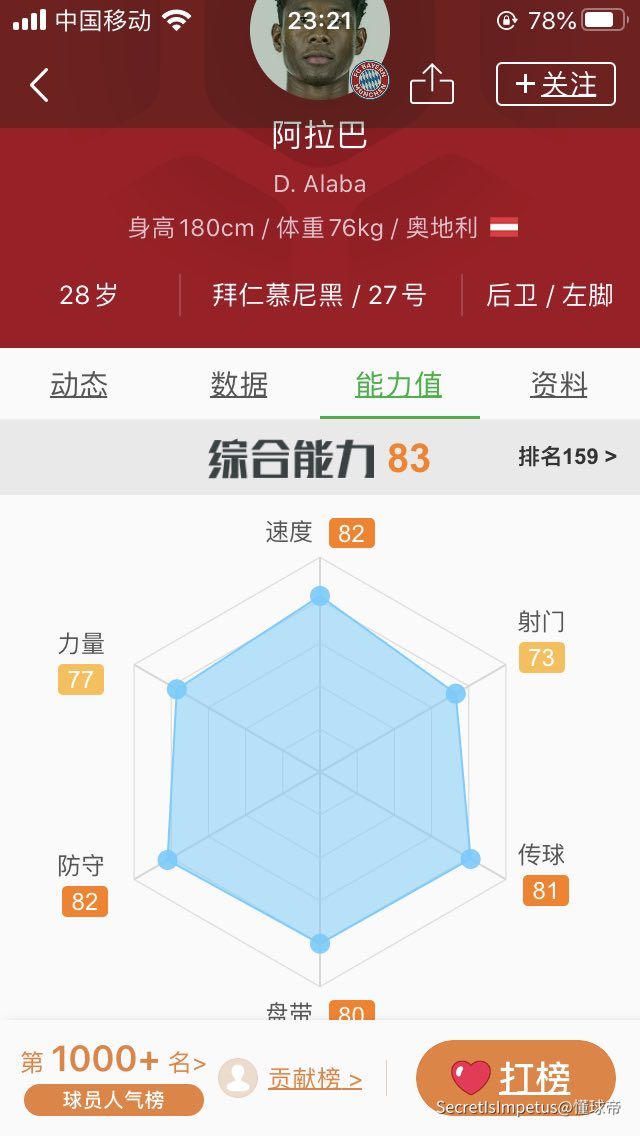640x1136 pixels.
Task: Open the 资料 tab
Action: (559, 385)
